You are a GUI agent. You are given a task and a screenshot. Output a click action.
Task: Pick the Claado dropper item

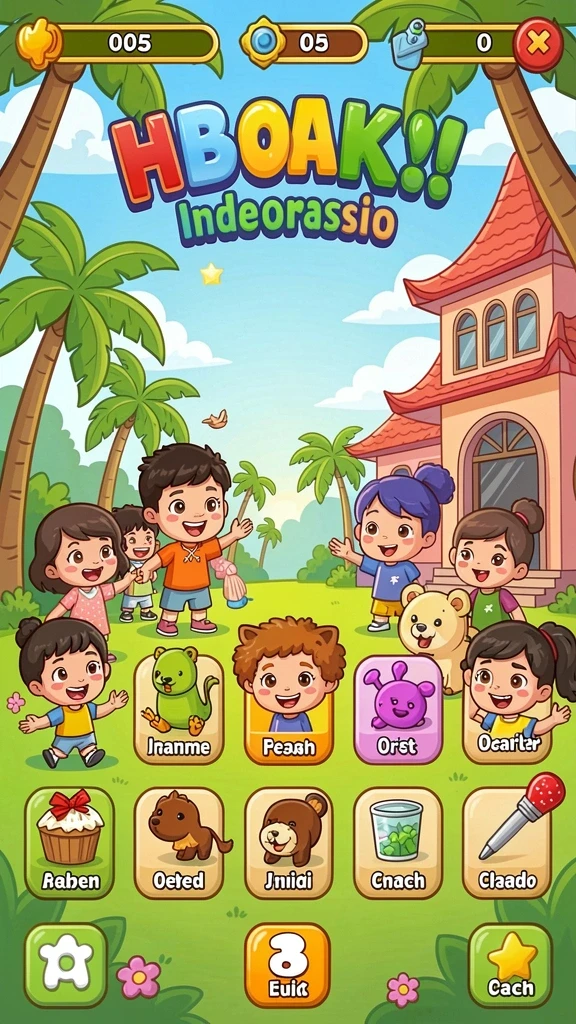click(507, 842)
